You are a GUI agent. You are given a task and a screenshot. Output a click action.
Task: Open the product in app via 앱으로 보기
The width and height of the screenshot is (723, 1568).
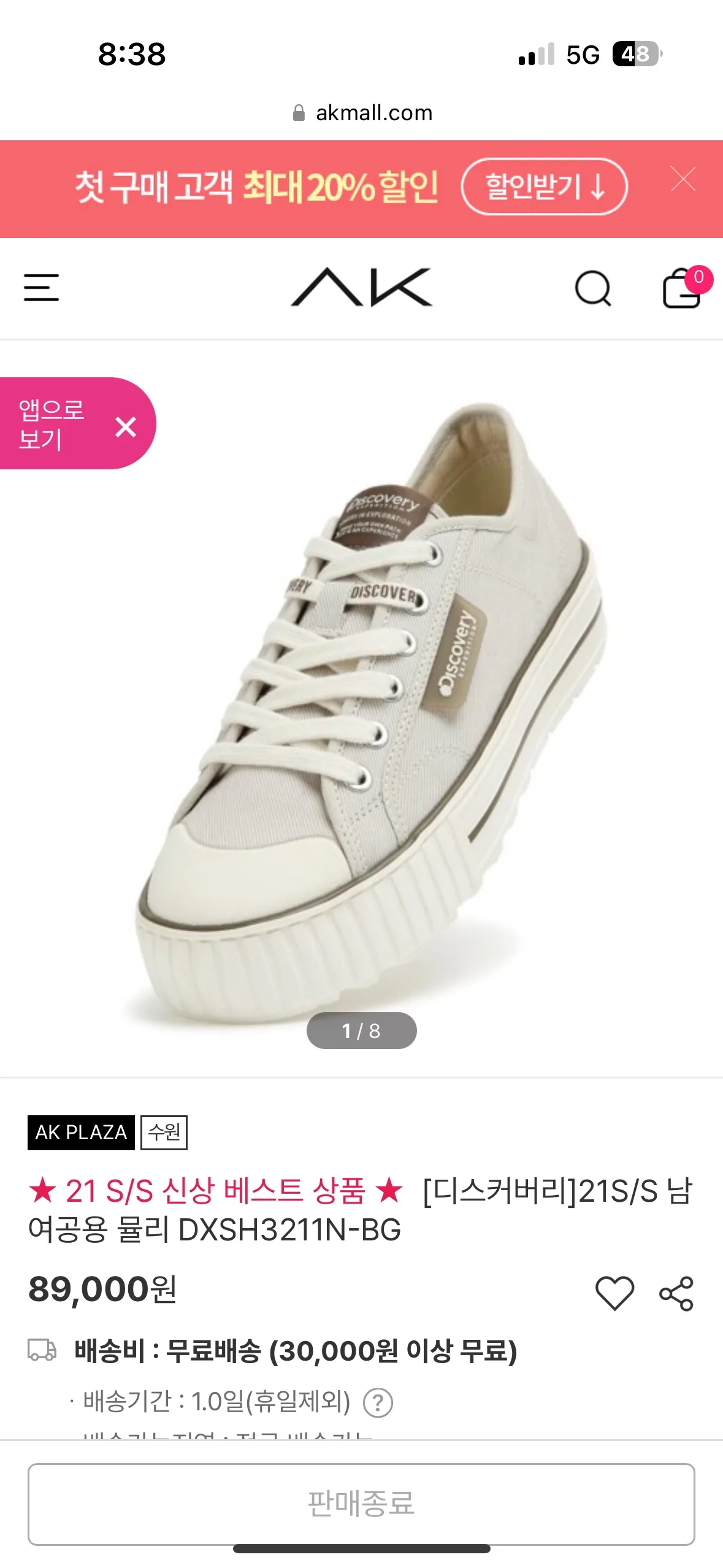coord(52,424)
